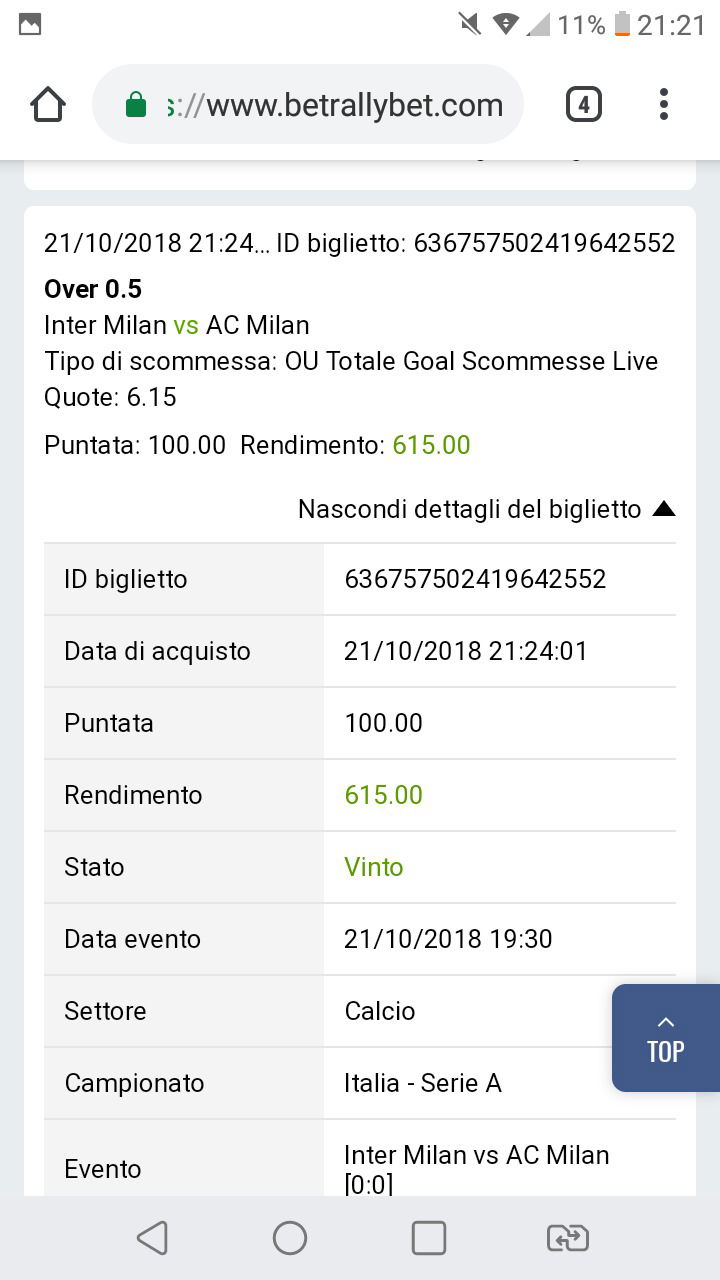Tap the betrallybet.com address bar
Screen dimensions: 720x1280
[308, 105]
